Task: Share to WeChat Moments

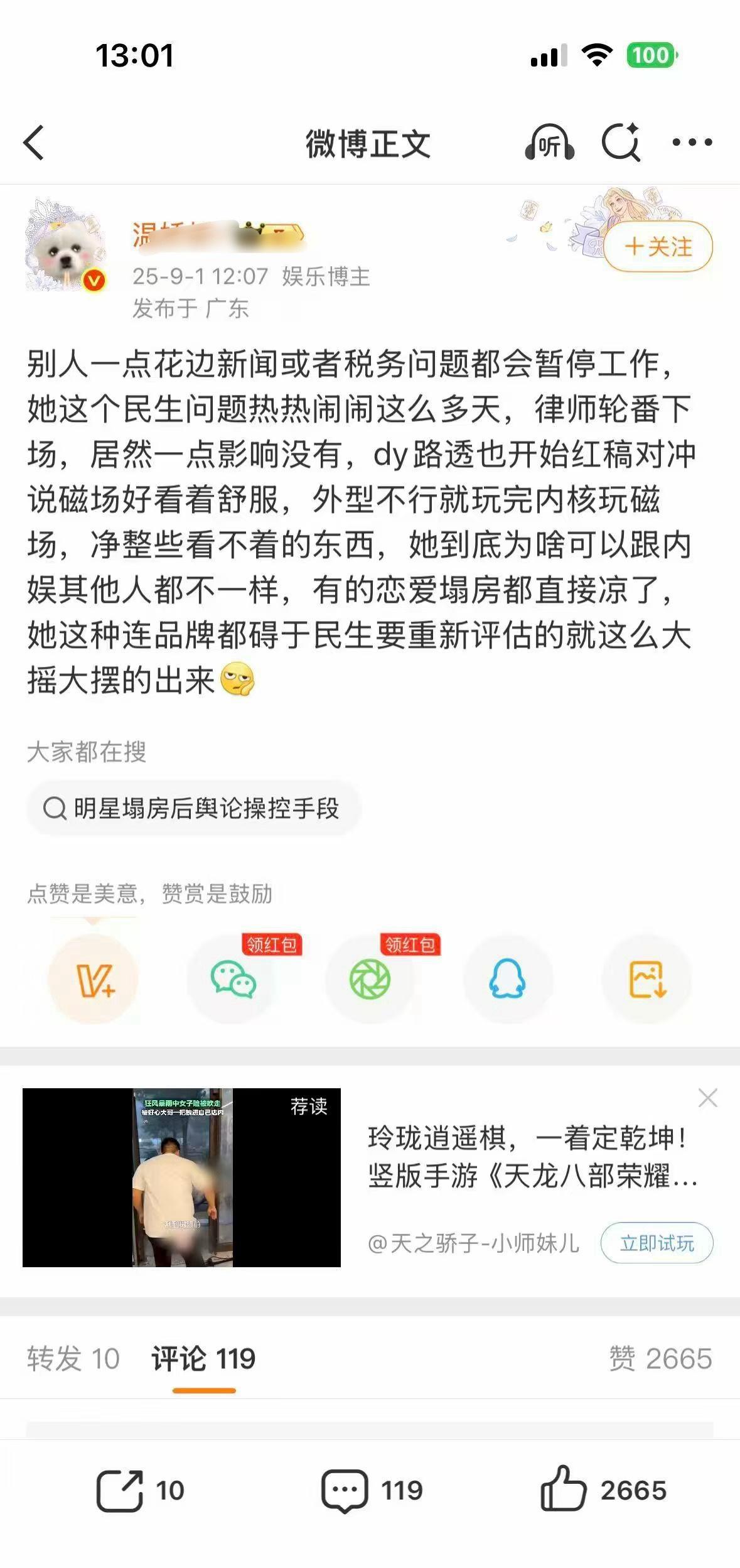Action: 370,980
